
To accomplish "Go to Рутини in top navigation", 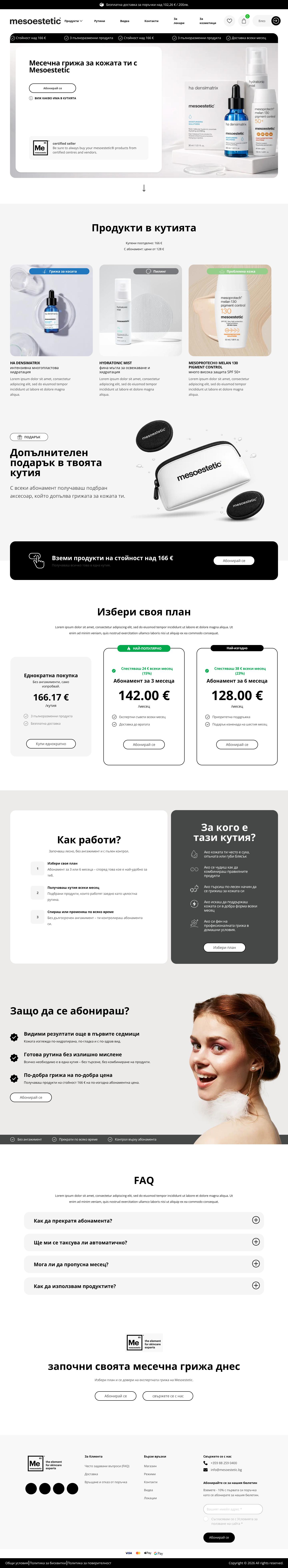I will pos(99,21).
